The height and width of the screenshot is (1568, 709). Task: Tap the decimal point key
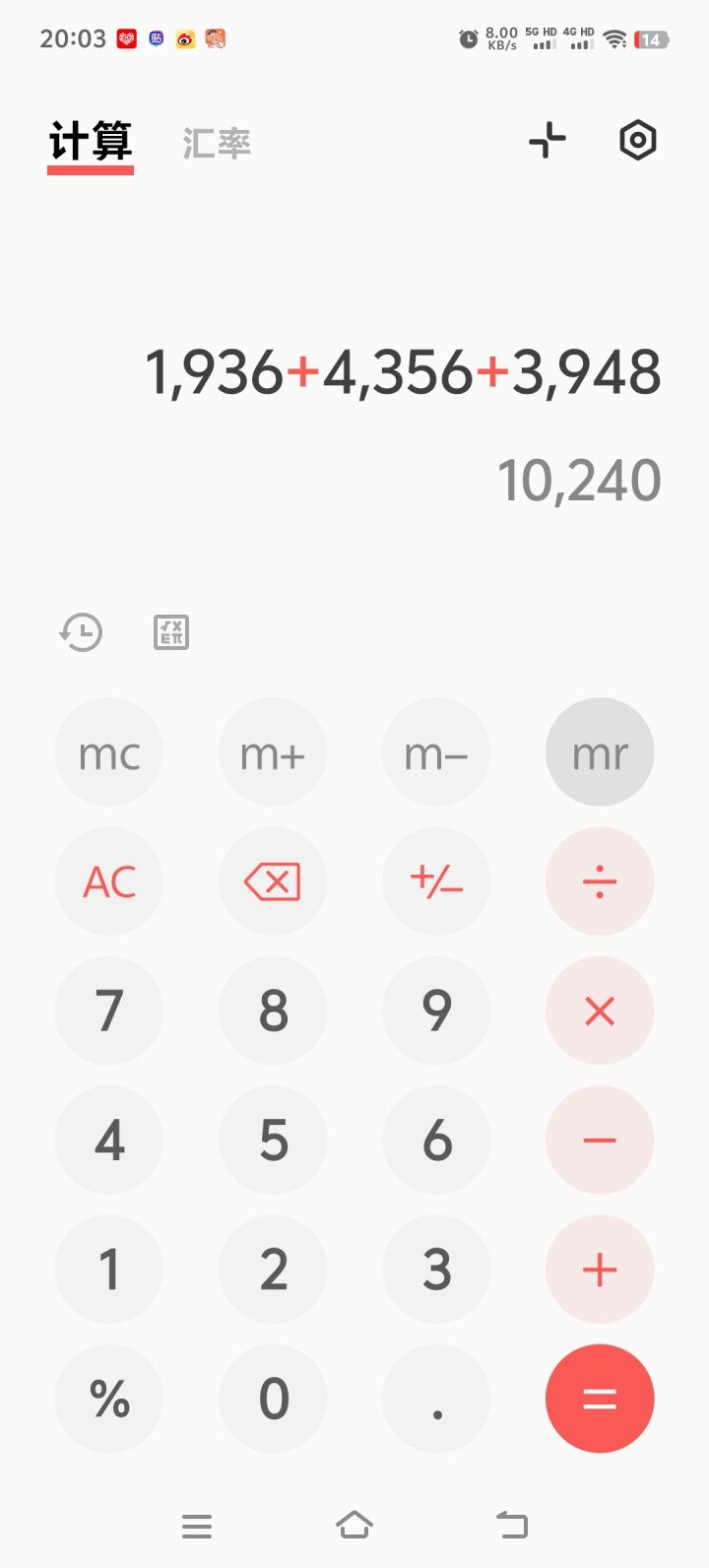(436, 1399)
